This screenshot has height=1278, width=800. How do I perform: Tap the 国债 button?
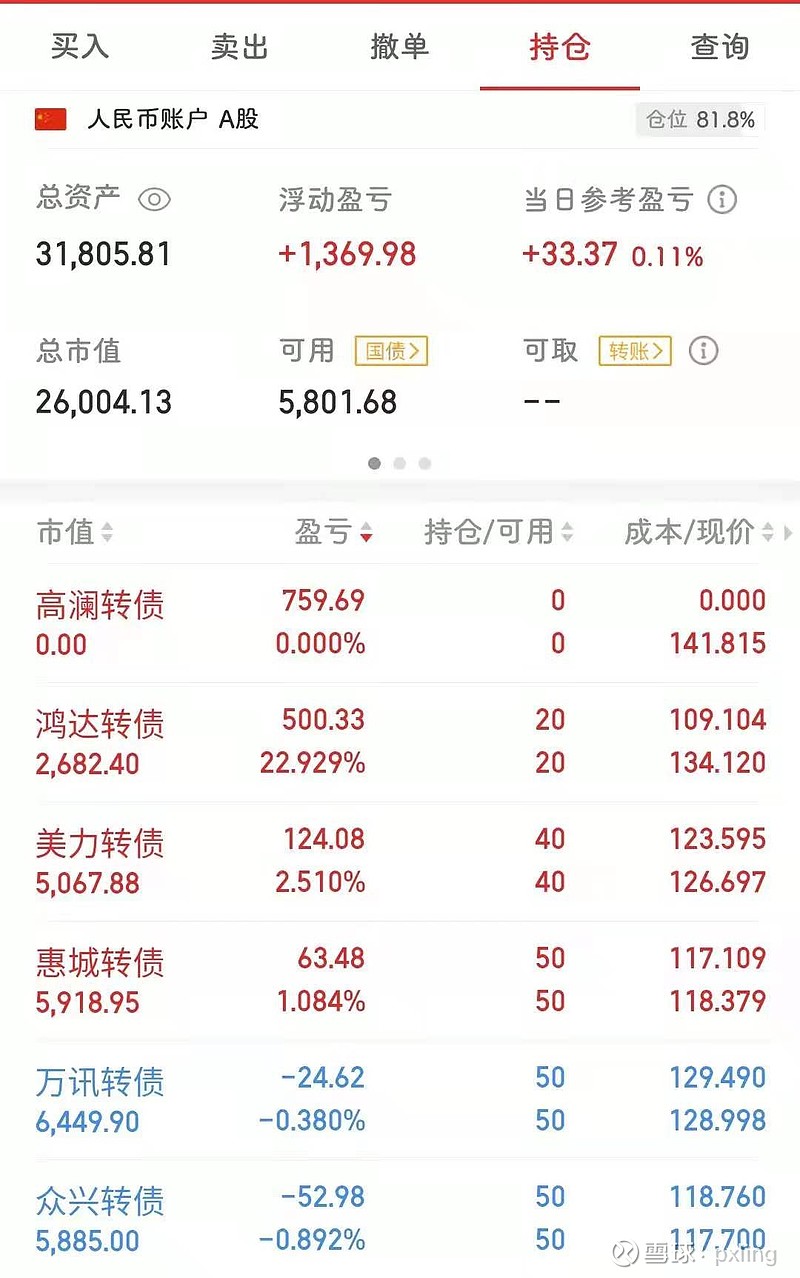[x=391, y=351]
